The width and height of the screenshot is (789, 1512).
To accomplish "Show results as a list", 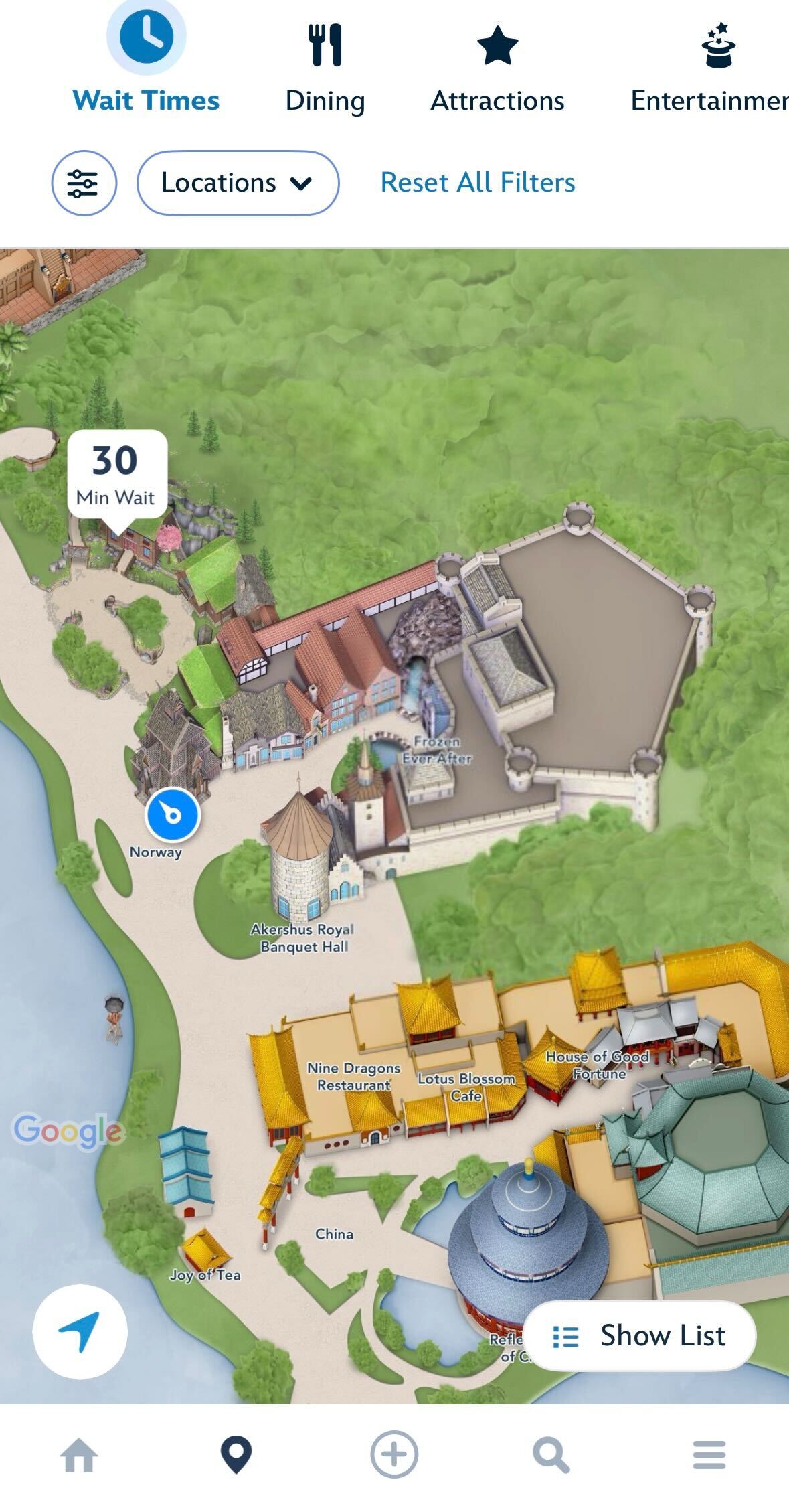I will coord(640,1336).
